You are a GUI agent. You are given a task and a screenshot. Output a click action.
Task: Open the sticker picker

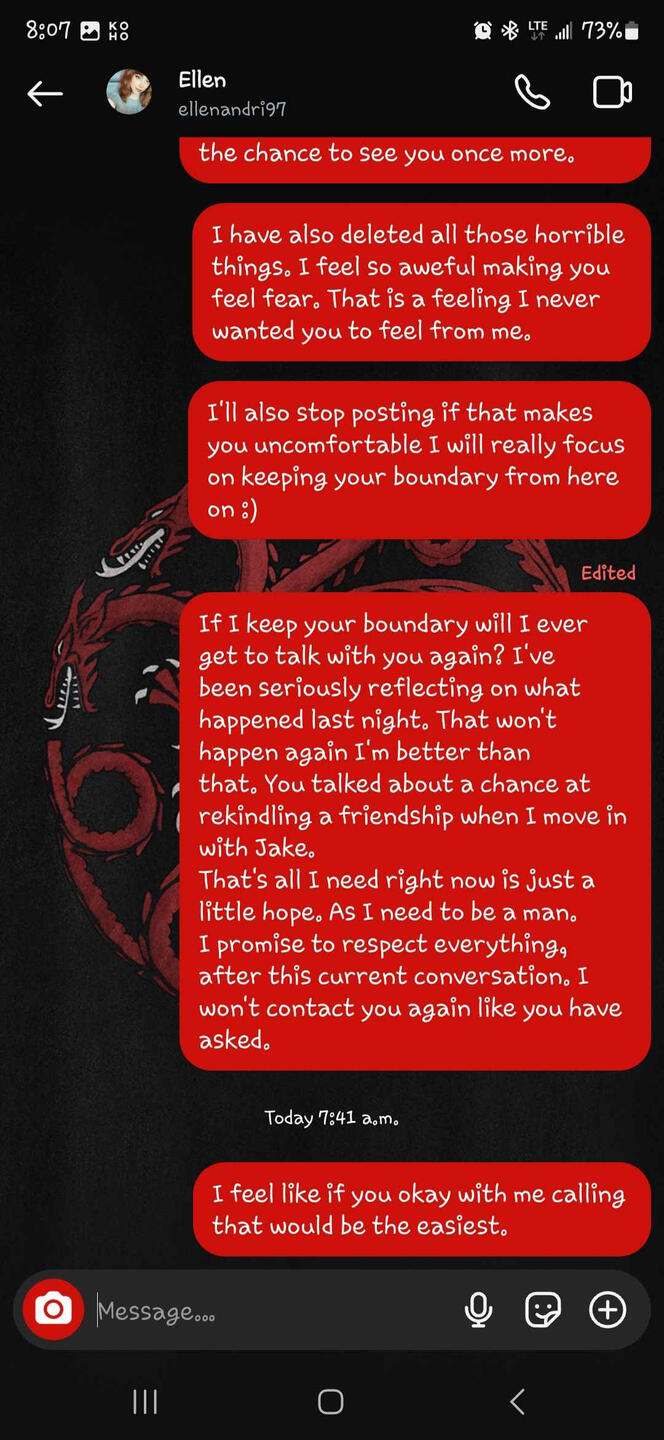tap(543, 1310)
